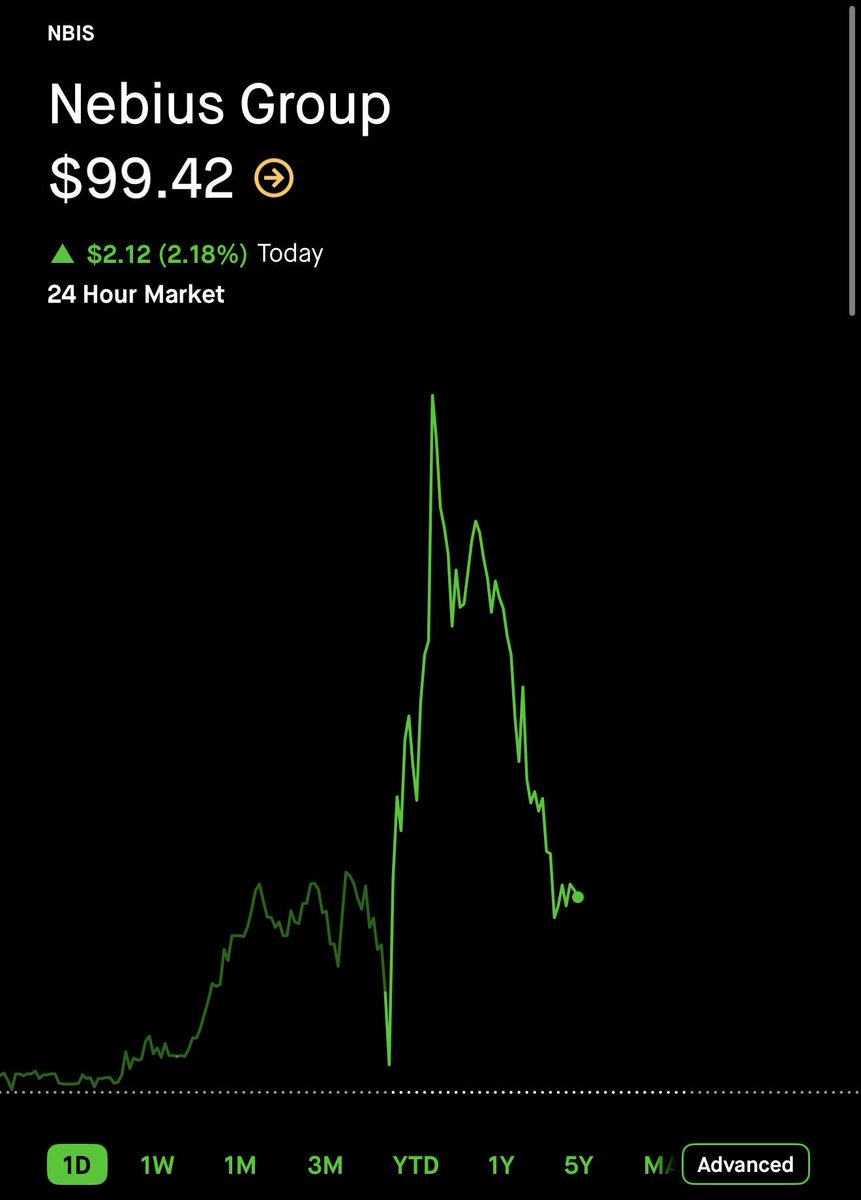Change chart range to 1Y
The image size is (861, 1200).
click(x=501, y=1165)
